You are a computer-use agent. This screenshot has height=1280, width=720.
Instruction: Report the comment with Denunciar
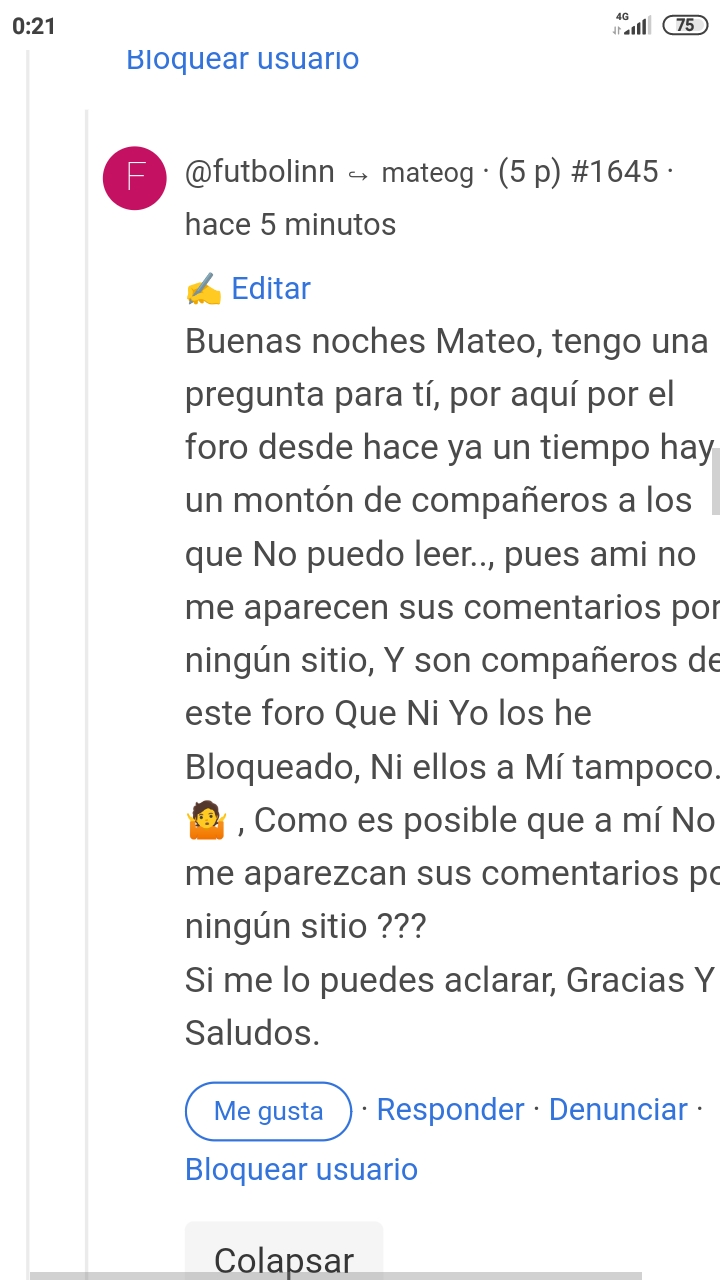pyautogui.click(x=618, y=1109)
